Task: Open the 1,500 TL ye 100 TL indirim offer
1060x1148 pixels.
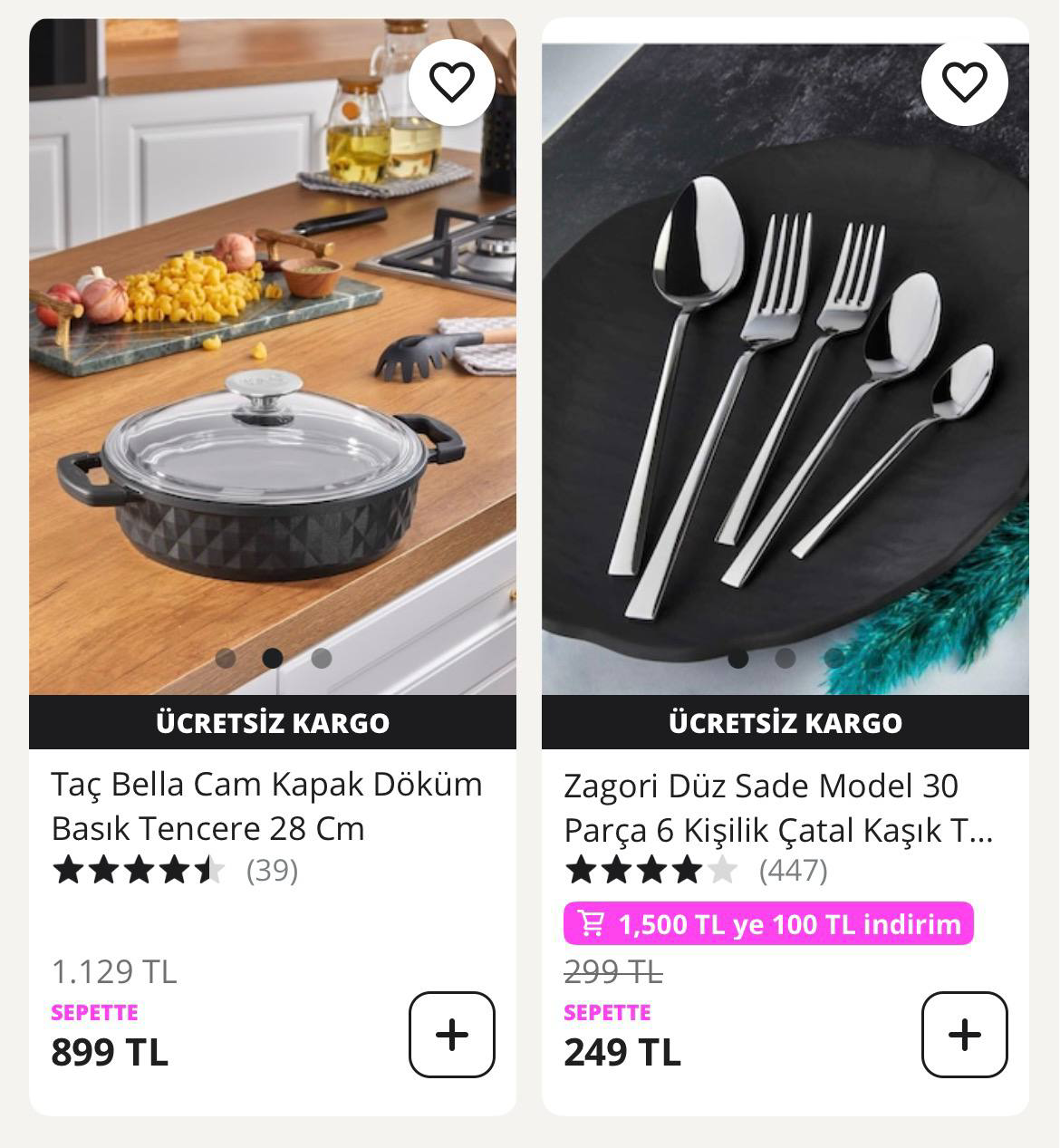Action: [768, 924]
